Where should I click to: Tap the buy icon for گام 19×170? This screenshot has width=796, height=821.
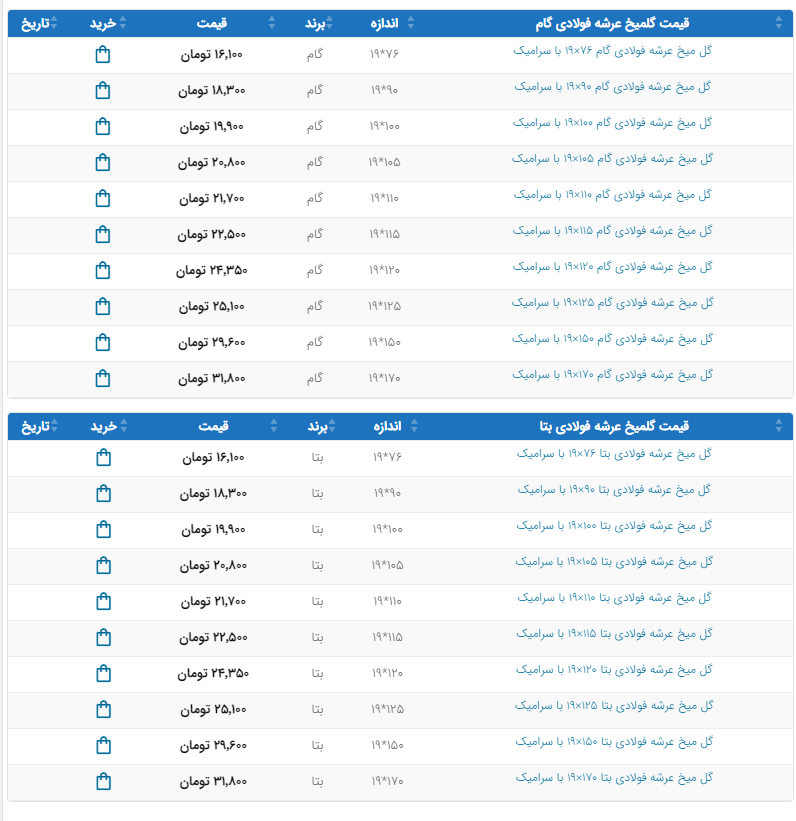point(102,379)
